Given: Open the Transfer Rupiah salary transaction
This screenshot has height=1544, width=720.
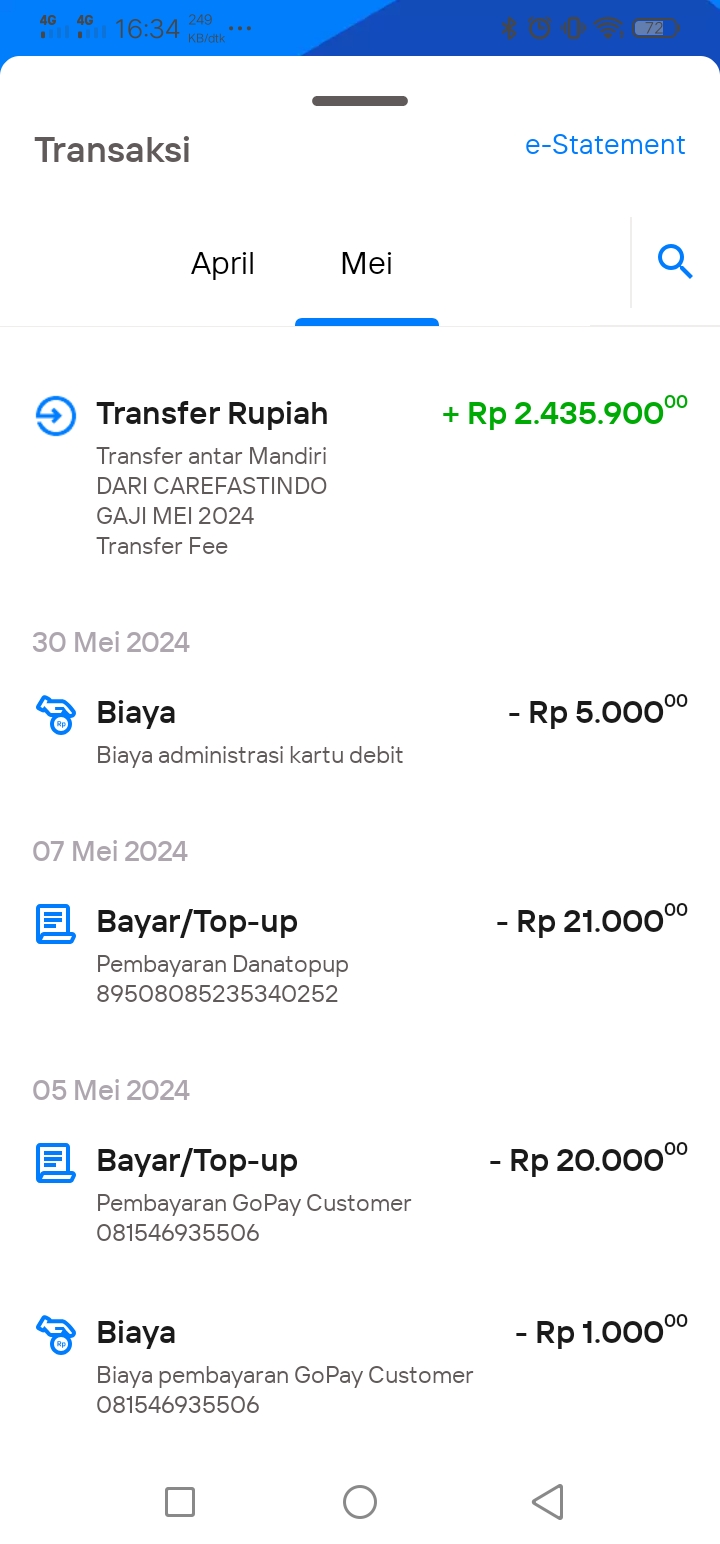Looking at the screenshot, I should 360,477.
